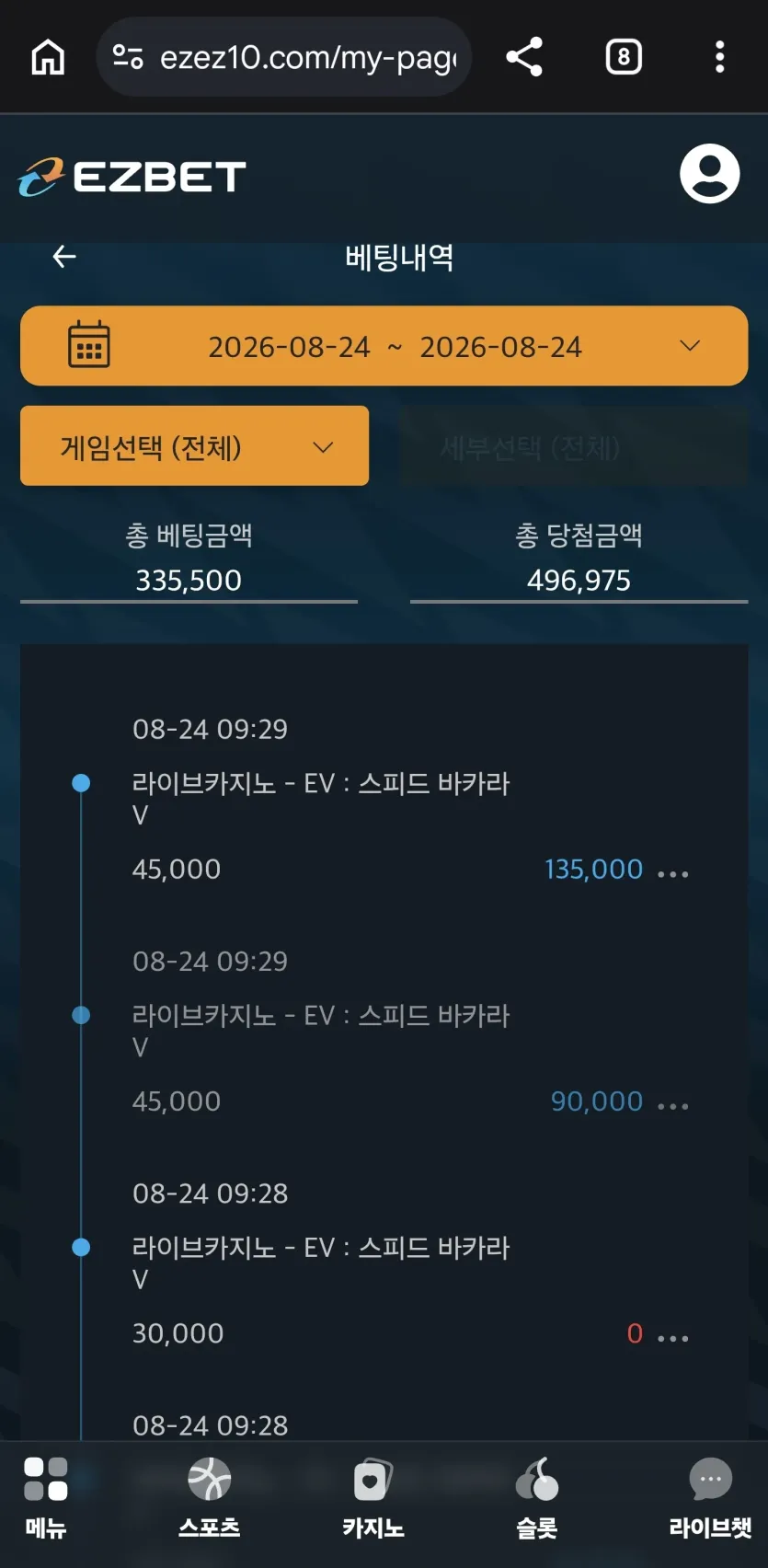
Task: Switch to the 카지노 tab
Action: (x=373, y=1498)
